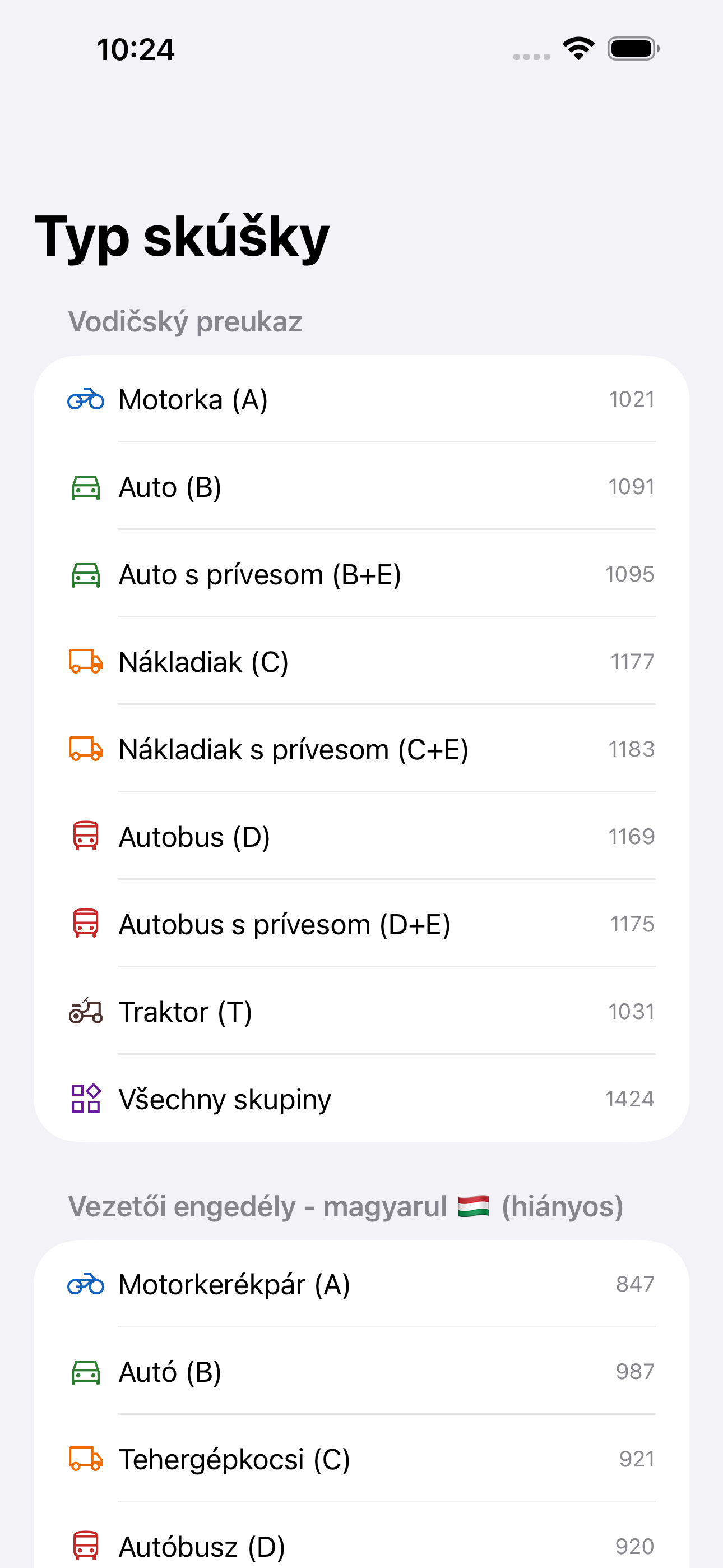
Task: Choose the Nákladiak s prívesom (C+E) test
Action: [361, 749]
